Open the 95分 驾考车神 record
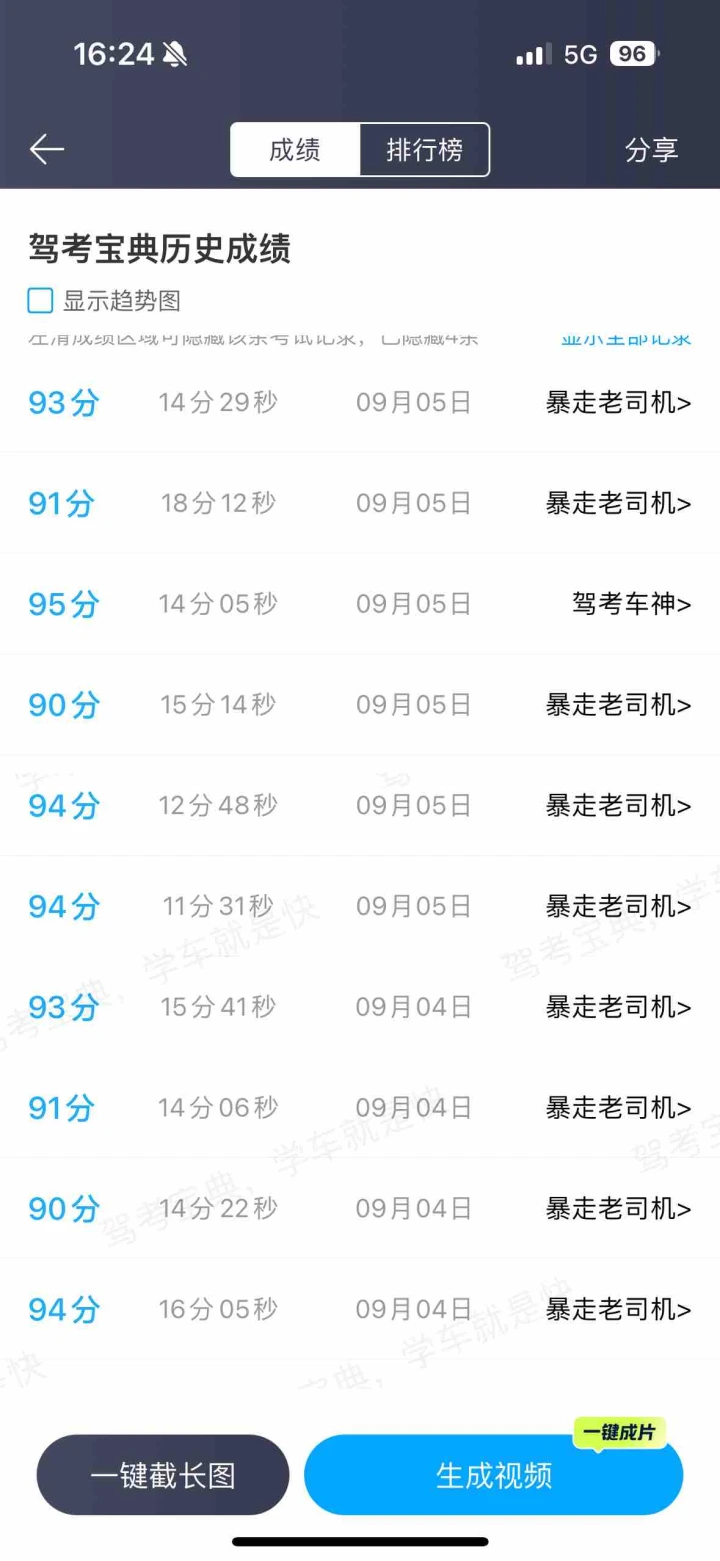The width and height of the screenshot is (720, 1561). (360, 604)
